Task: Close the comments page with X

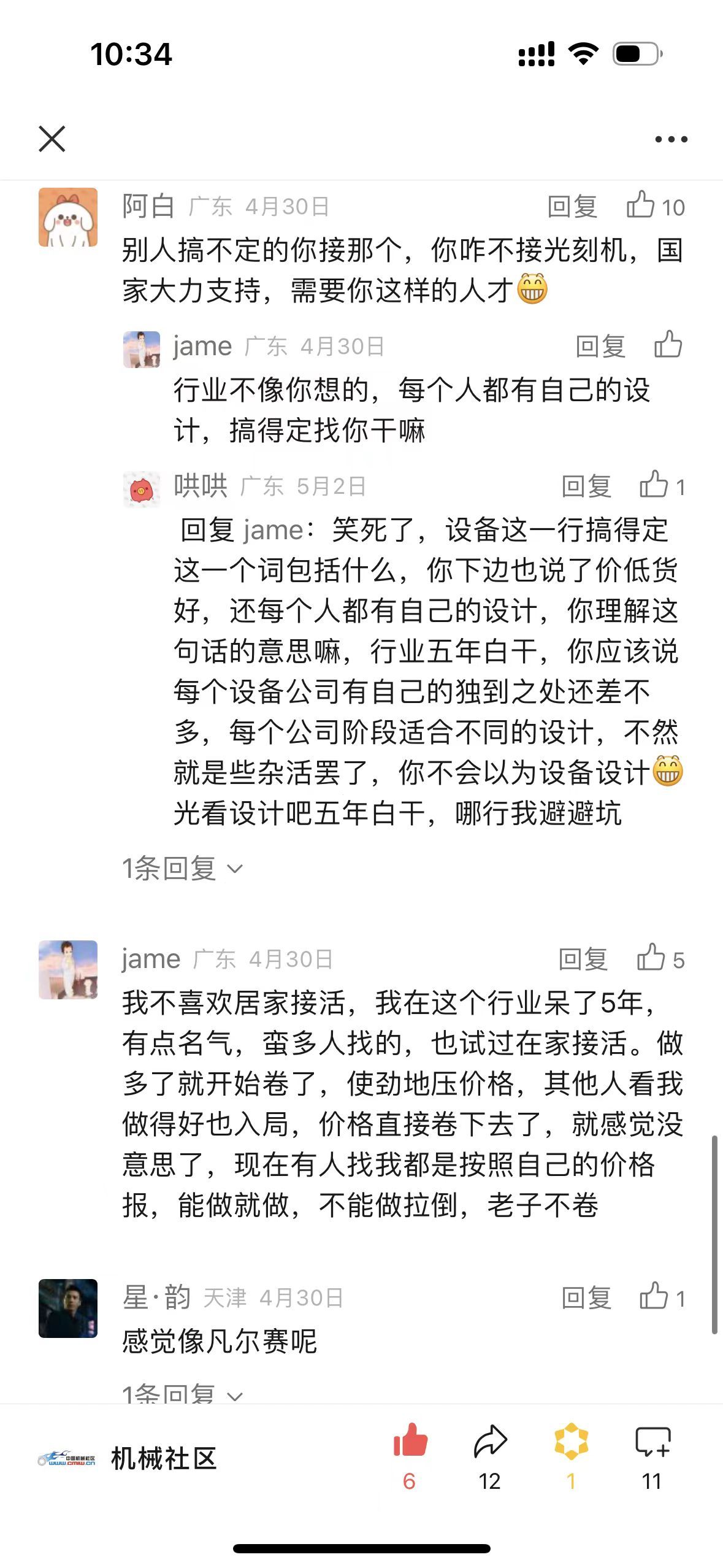Action: [x=52, y=139]
